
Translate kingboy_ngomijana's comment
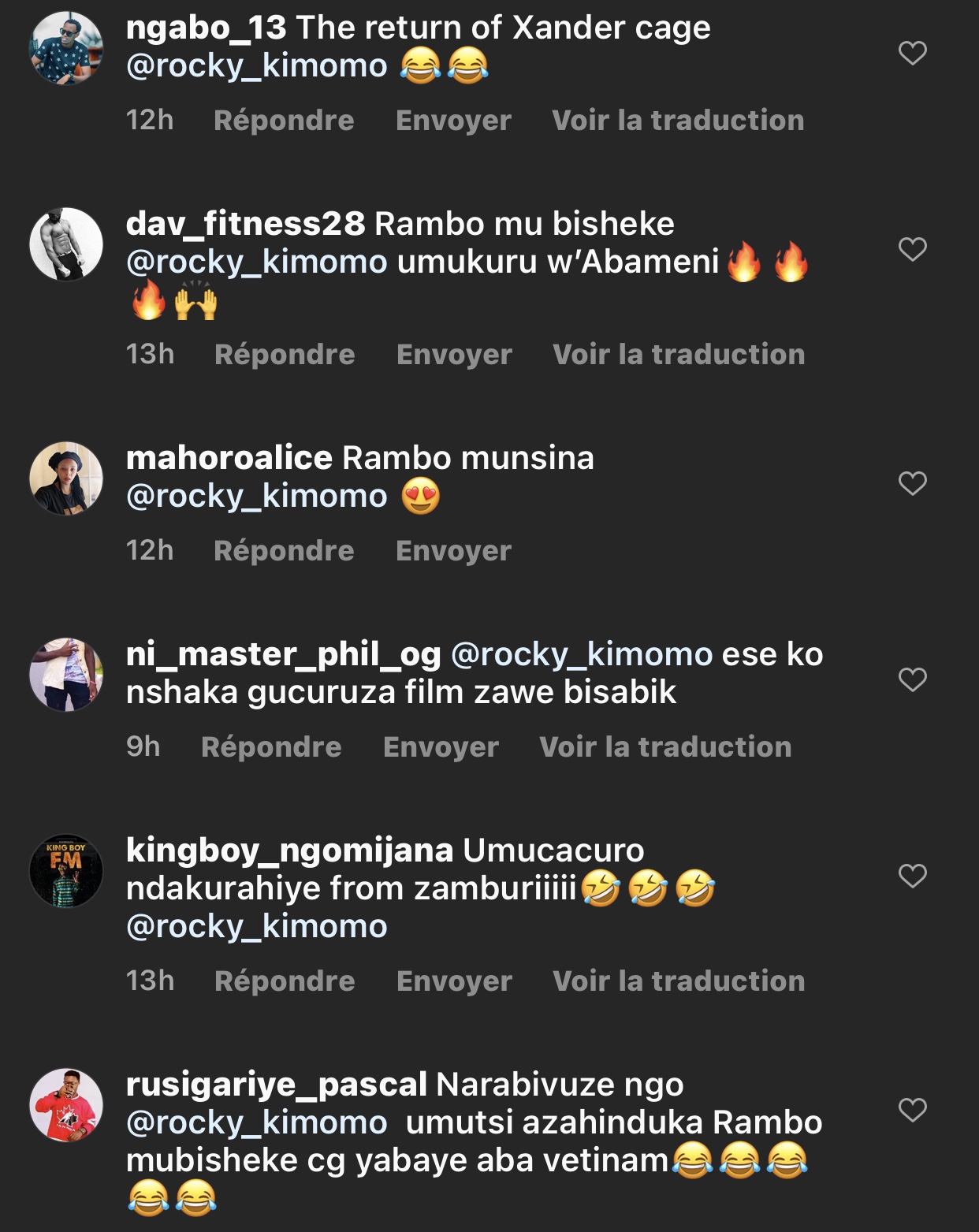click(679, 981)
